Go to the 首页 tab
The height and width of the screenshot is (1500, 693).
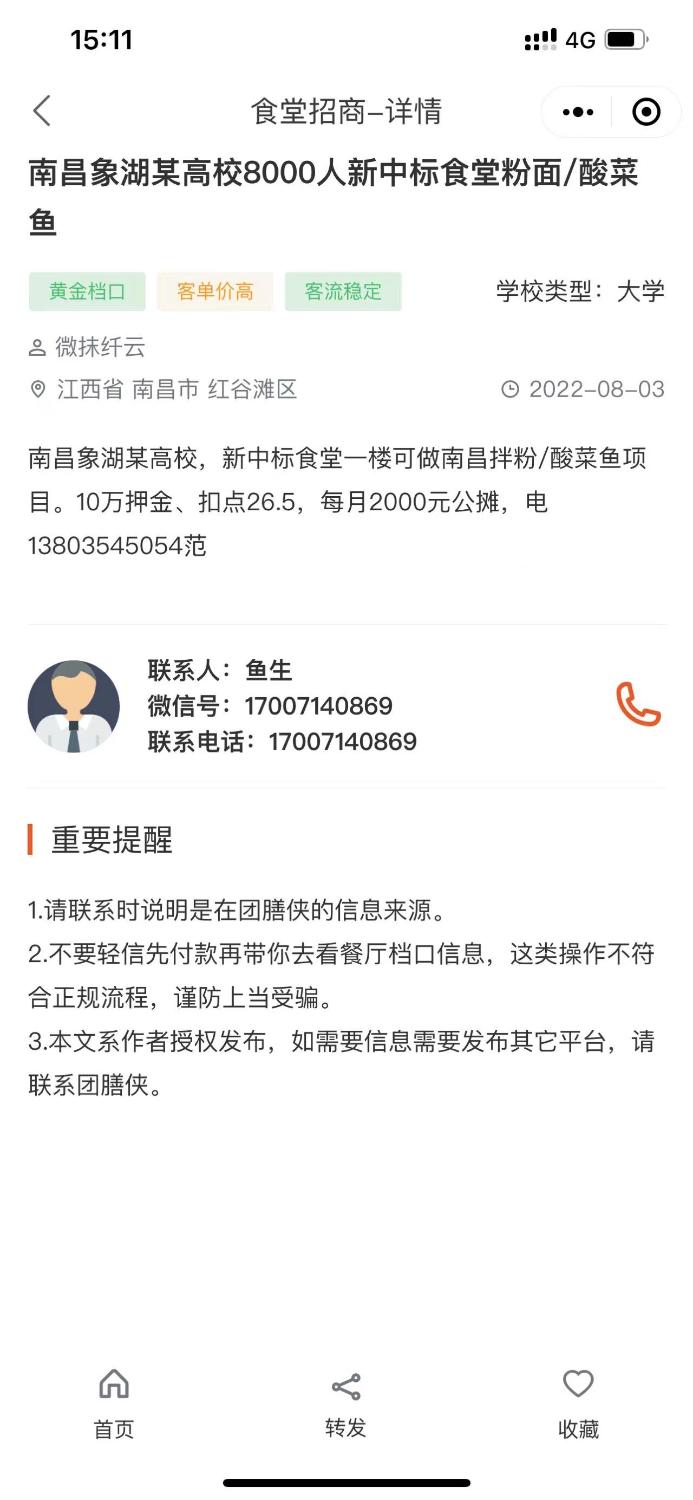(114, 1403)
